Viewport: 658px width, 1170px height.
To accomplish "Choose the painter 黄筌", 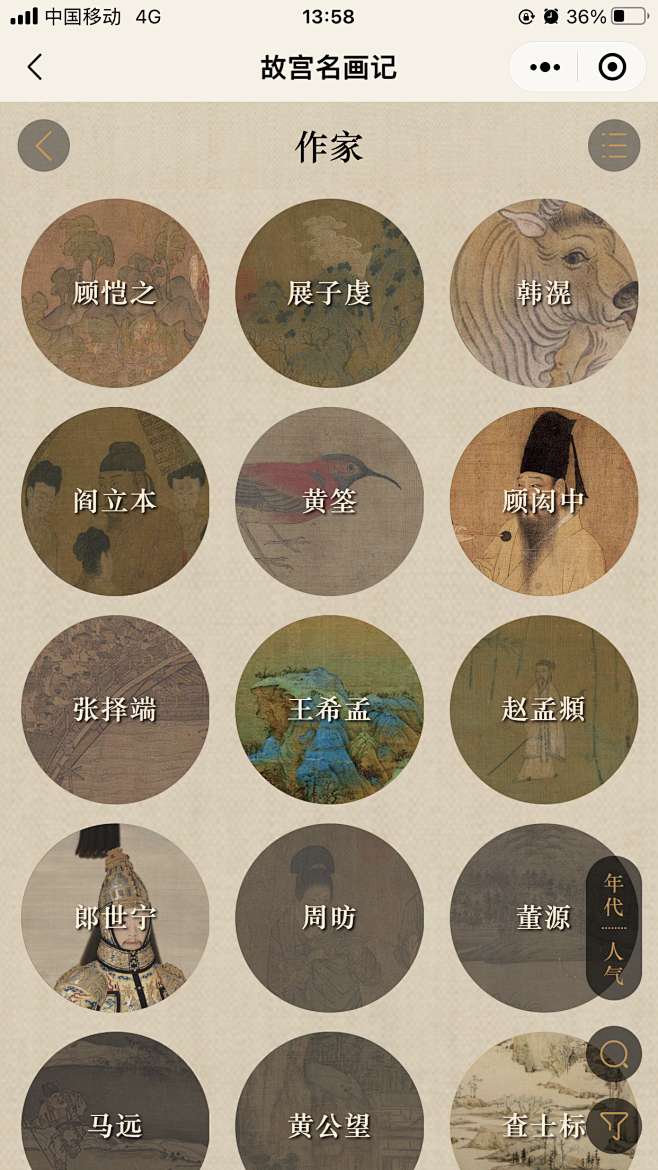I will click(x=329, y=501).
